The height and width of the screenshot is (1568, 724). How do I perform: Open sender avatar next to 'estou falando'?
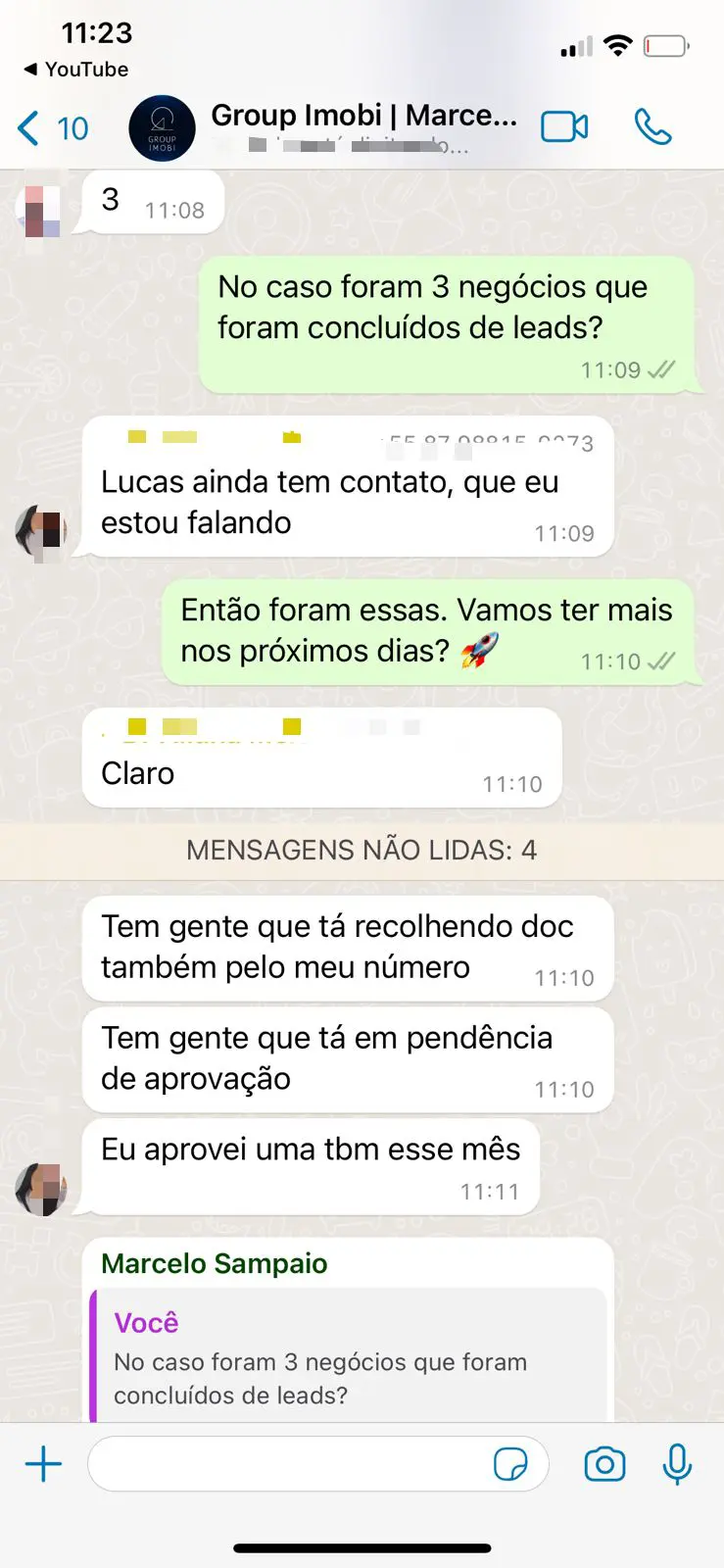coord(41,532)
